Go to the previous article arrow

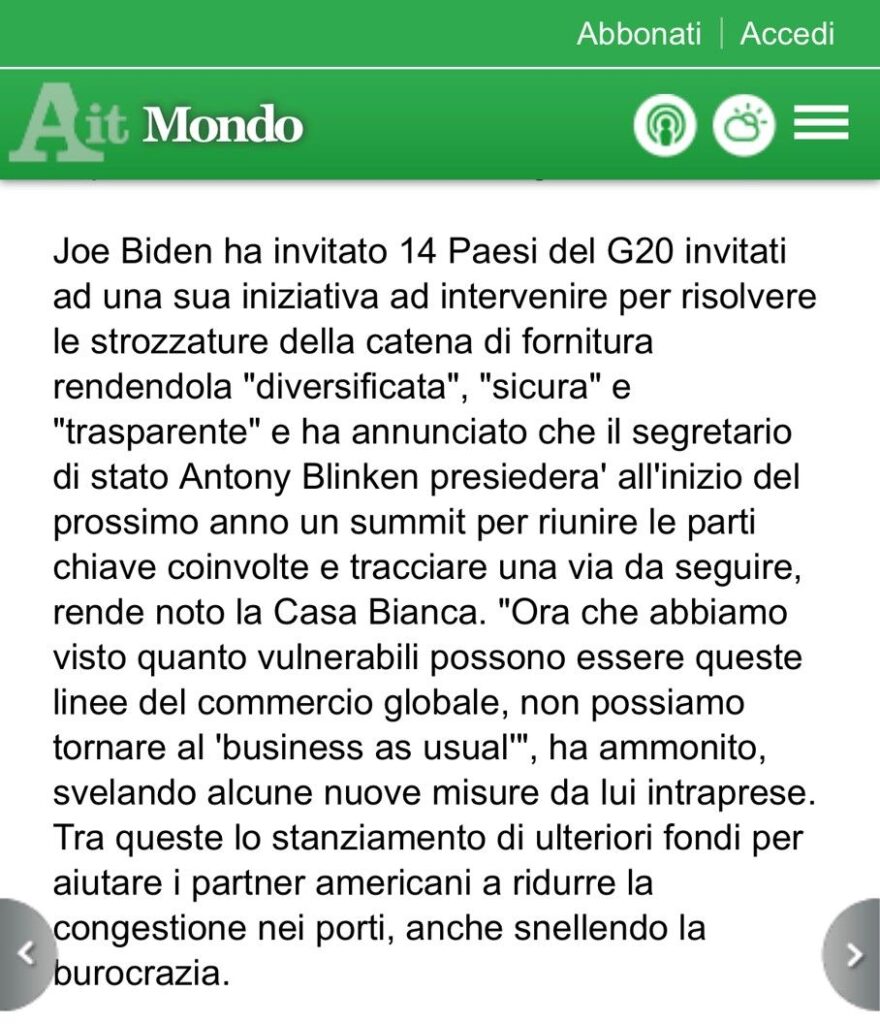[x=26, y=954]
